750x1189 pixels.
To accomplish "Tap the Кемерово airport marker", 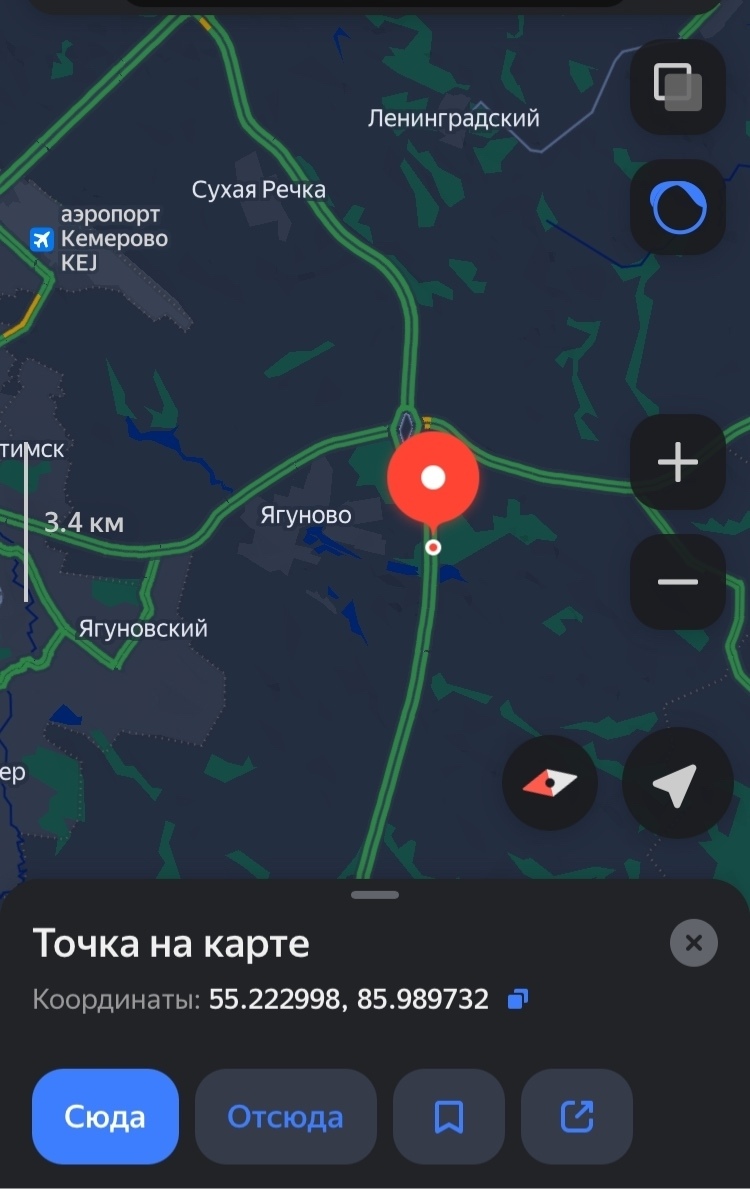I will pos(41,239).
